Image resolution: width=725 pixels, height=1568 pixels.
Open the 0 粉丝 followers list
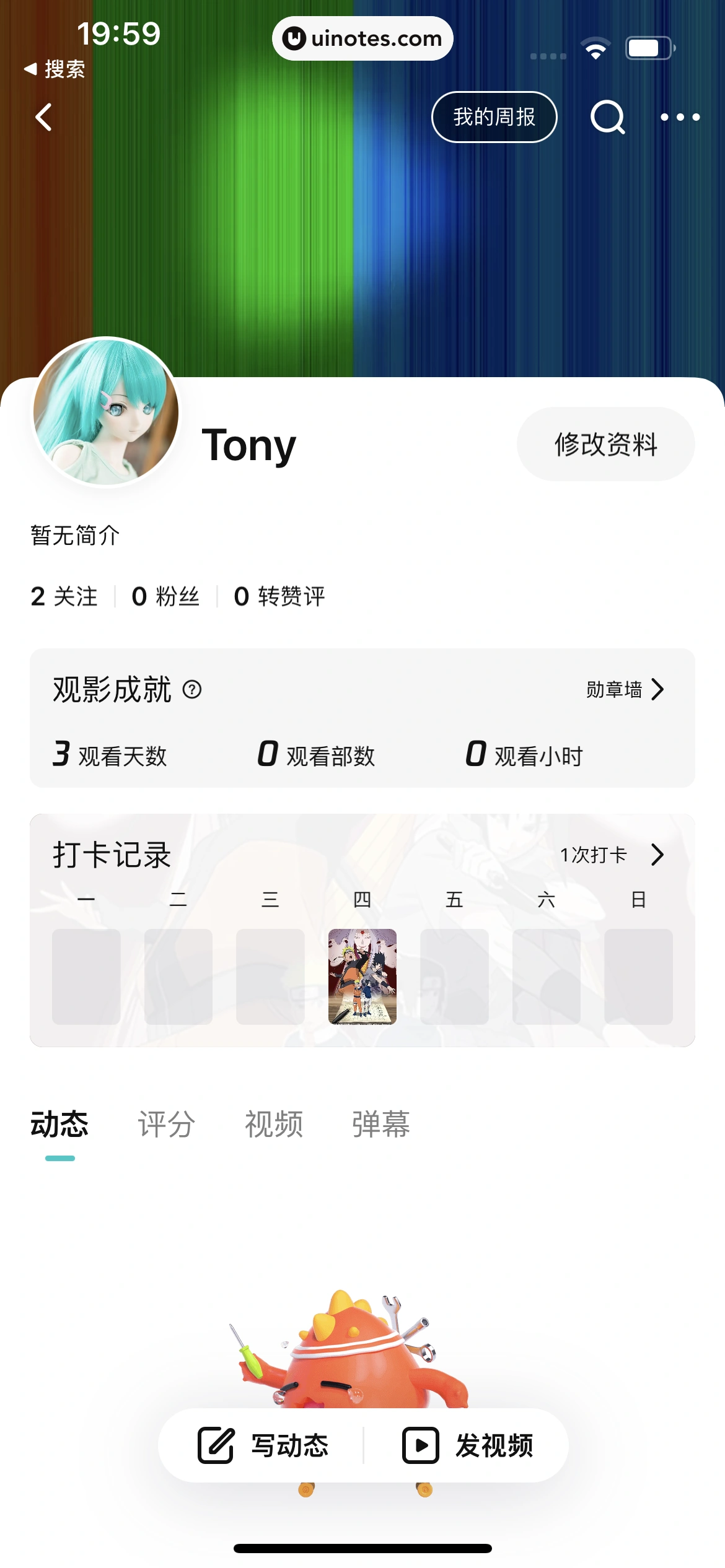tap(164, 596)
